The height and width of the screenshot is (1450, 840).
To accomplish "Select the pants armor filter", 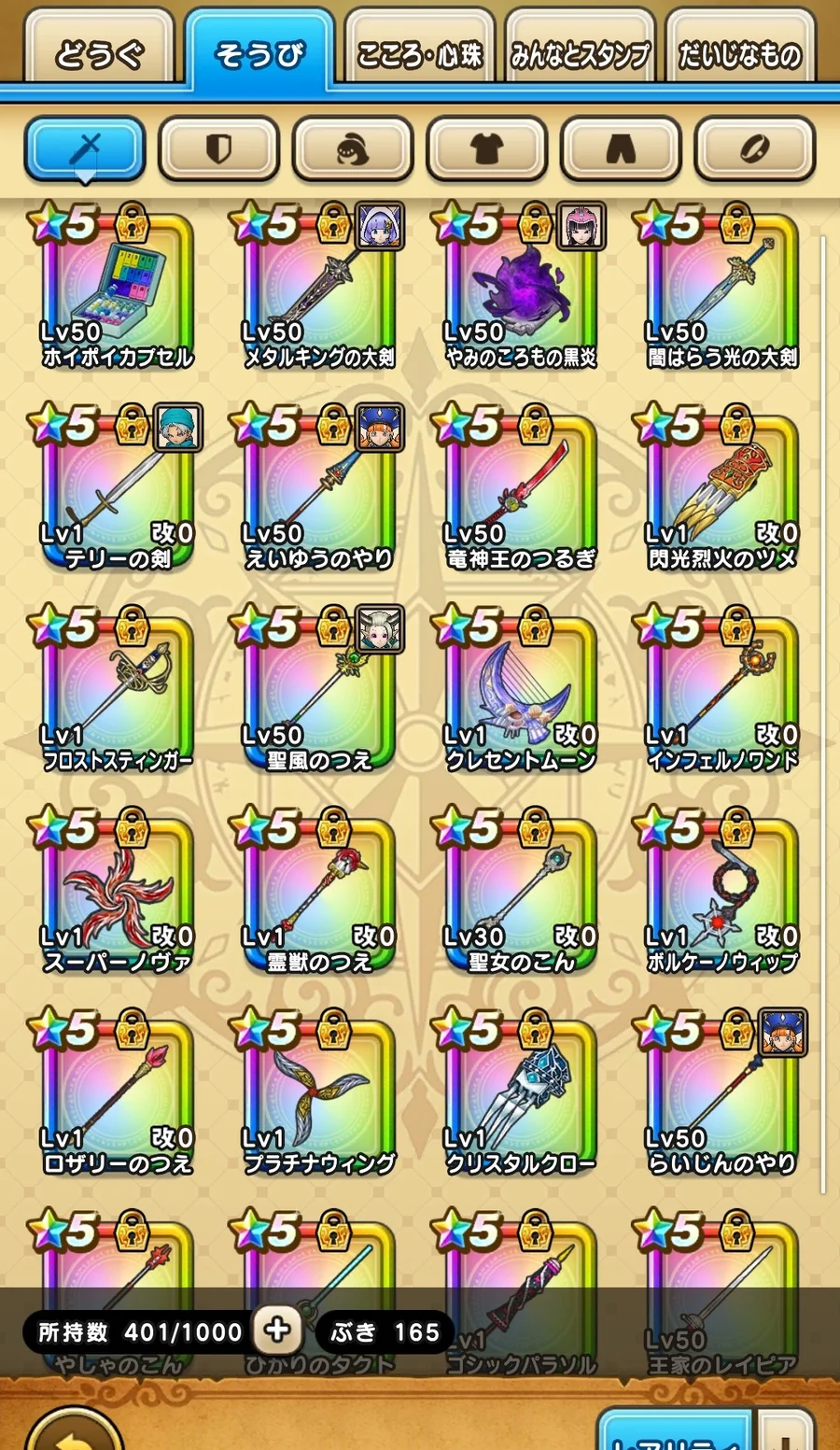I will pos(621,149).
